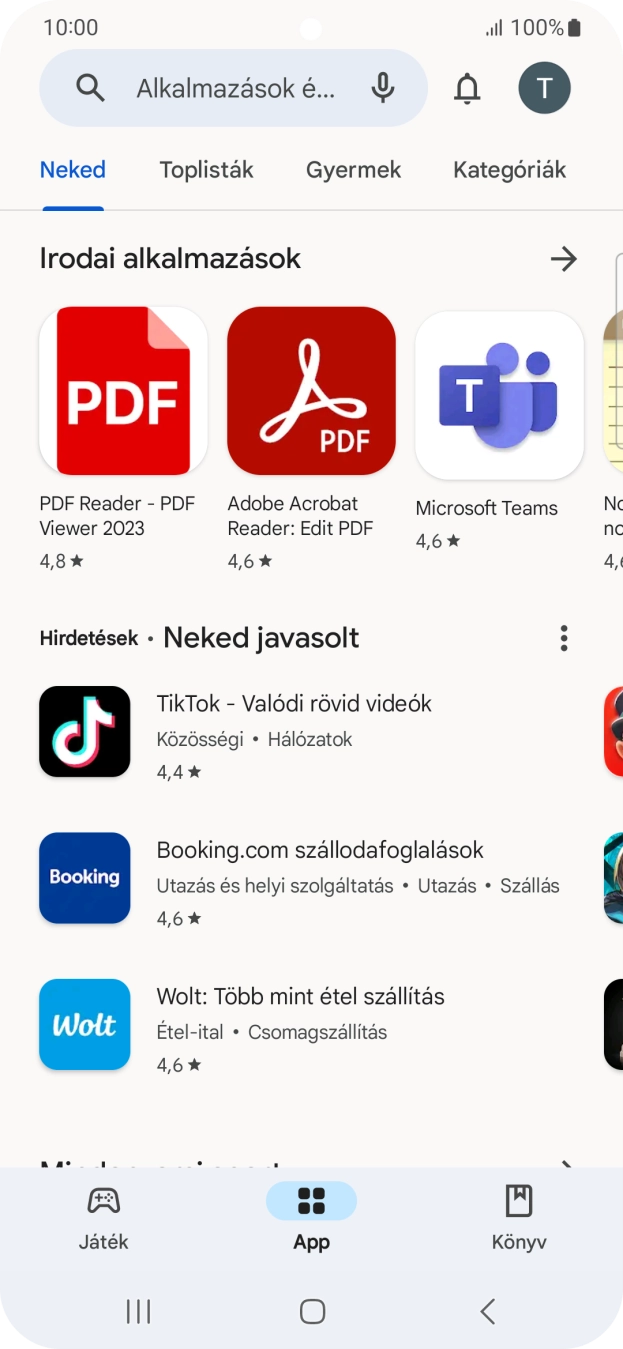Switch to the Kategóriák tab
The image size is (623, 1349).
click(509, 170)
